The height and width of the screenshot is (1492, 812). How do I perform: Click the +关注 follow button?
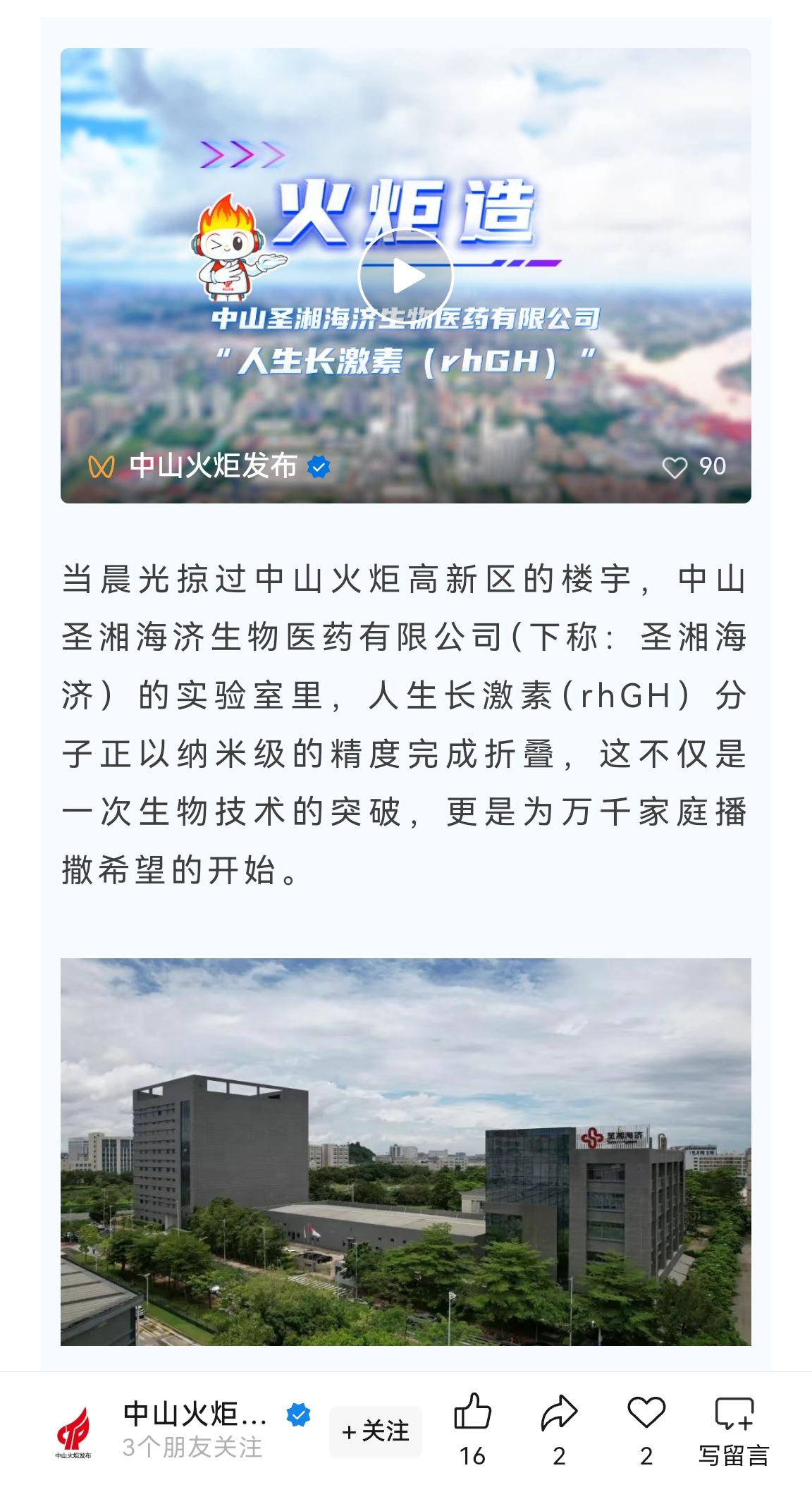pos(376,1431)
